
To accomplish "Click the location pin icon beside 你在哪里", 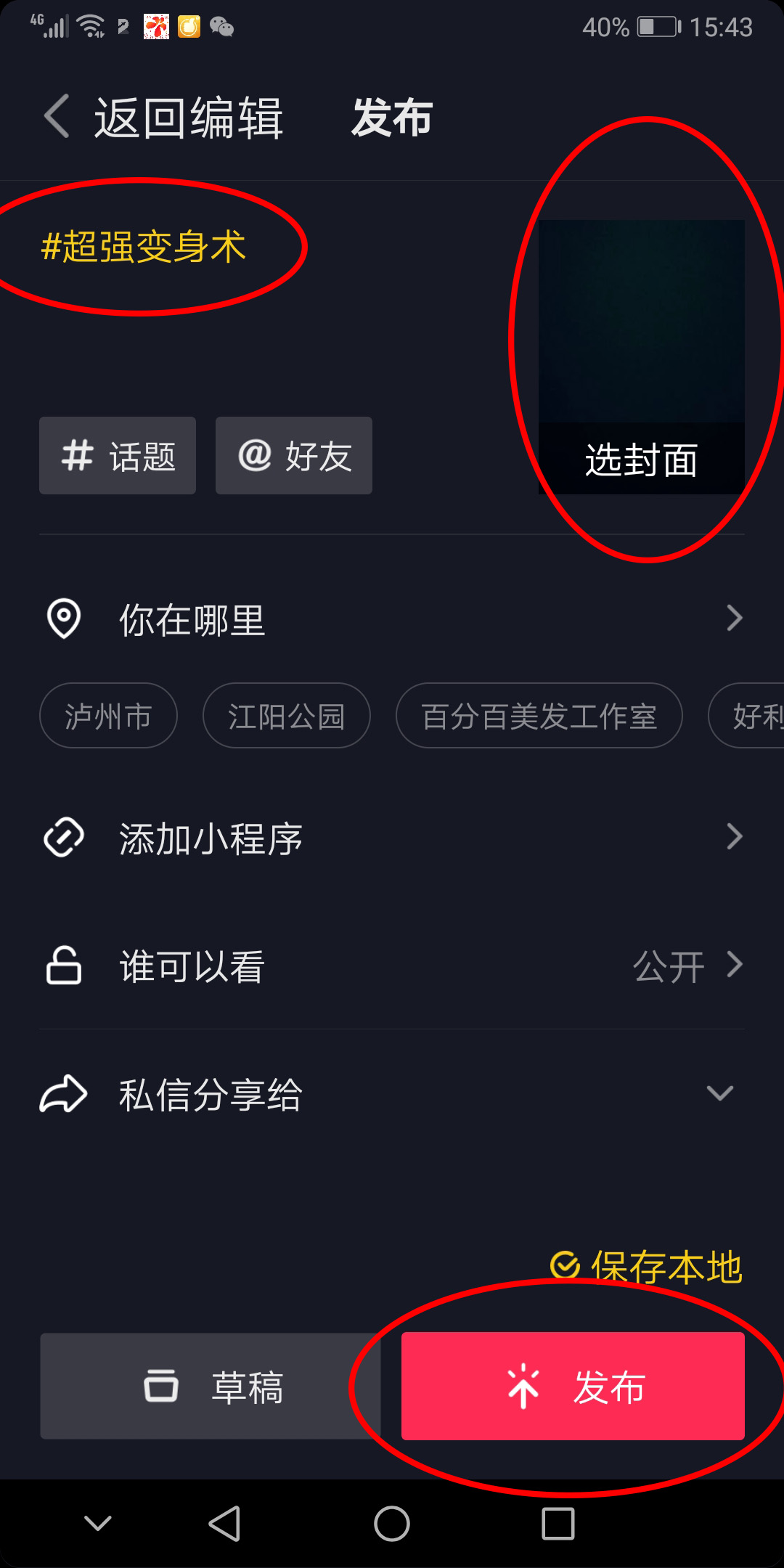I will pos(64,618).
